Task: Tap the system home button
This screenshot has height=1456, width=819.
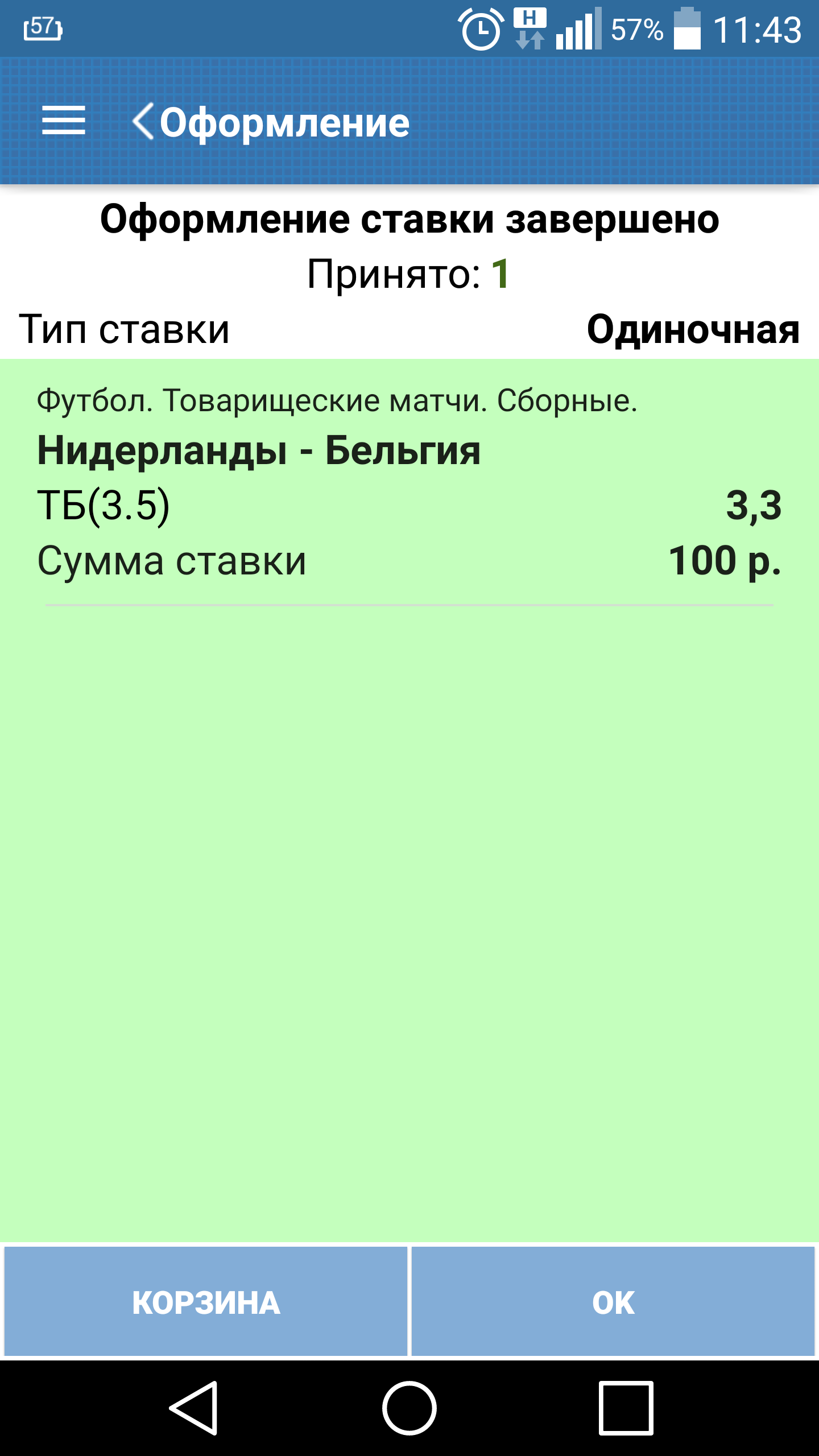Action: pyautogui.click(x=409, y=1408)
